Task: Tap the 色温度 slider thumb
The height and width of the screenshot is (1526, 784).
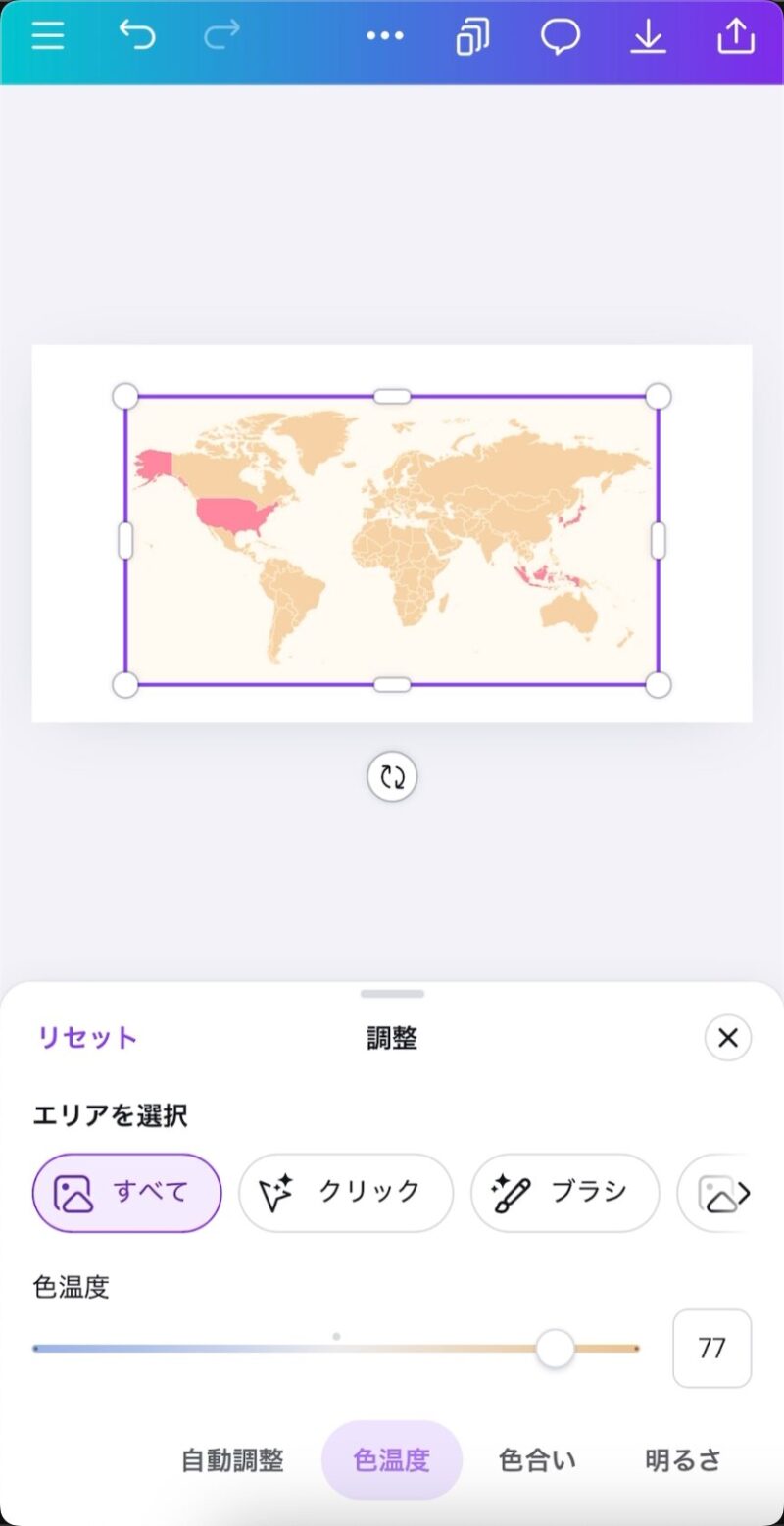Action: coord(555,1349)
